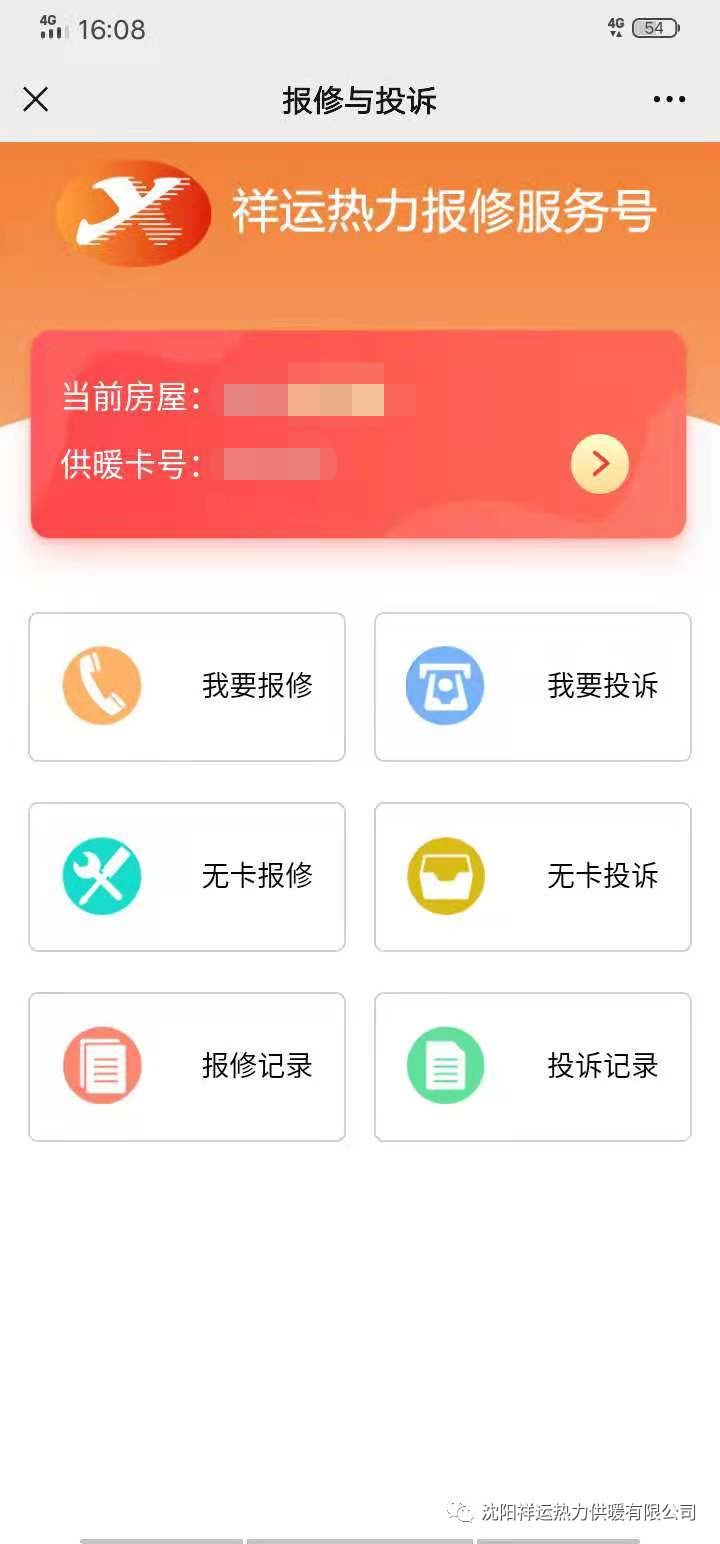Tap the arrow on the current house card
The height and width of the screenshot is (1544, 720).
[599, 464]
